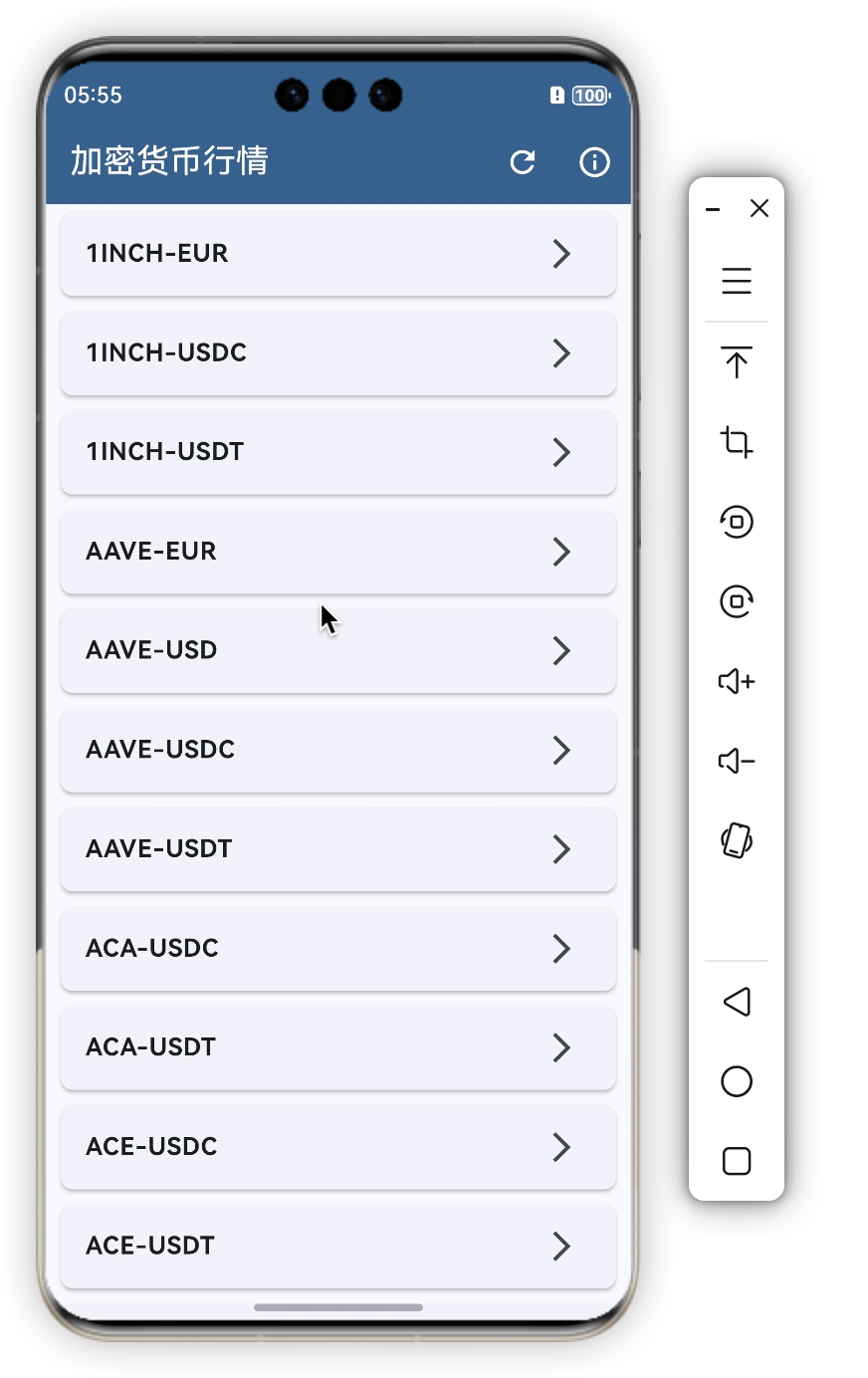
Task: Select ACA-USDC from the list
Action: click(338, 948)
